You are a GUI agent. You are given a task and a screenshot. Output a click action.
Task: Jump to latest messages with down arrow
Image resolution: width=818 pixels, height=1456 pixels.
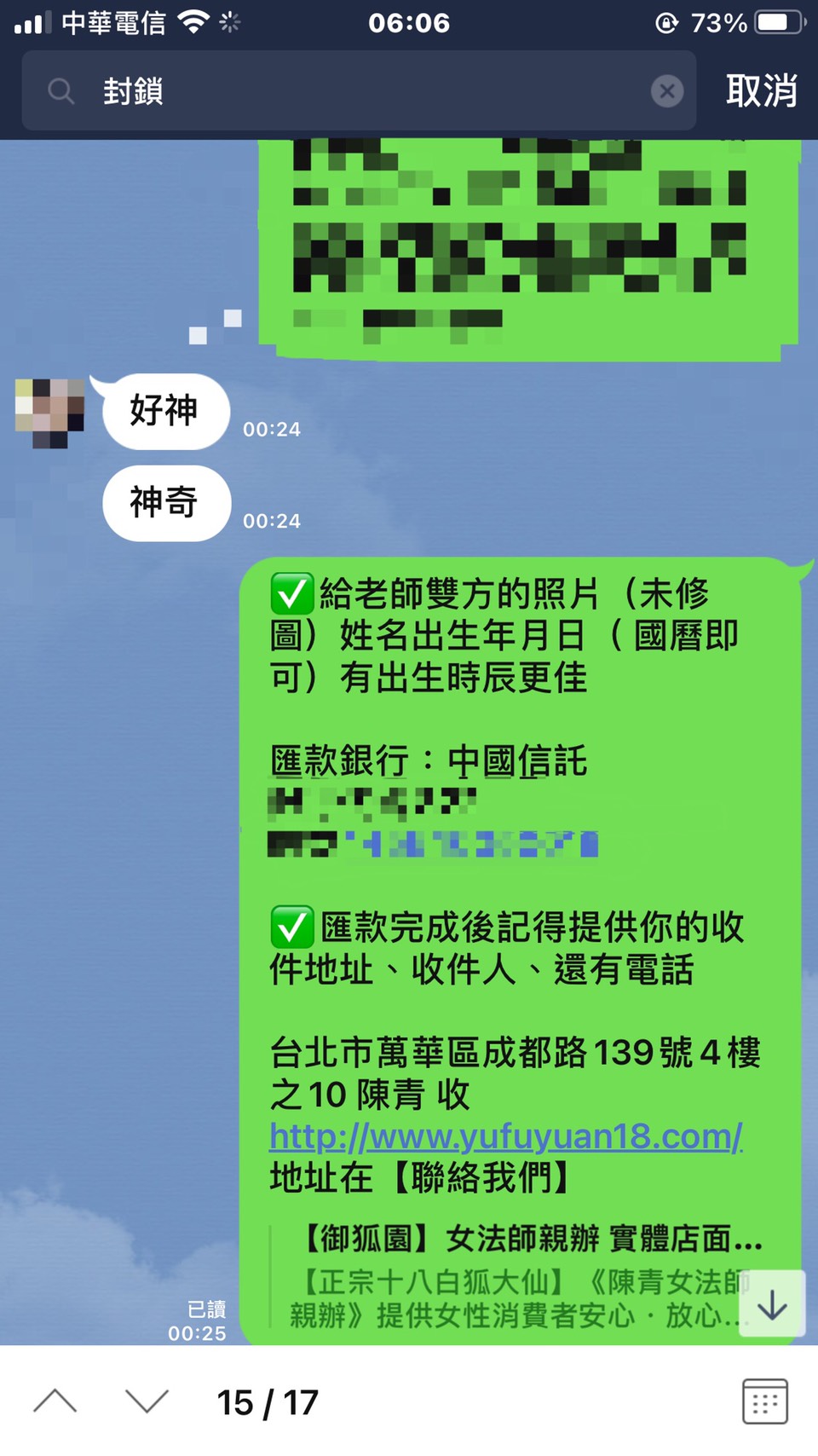click(x=772, y=1304)
